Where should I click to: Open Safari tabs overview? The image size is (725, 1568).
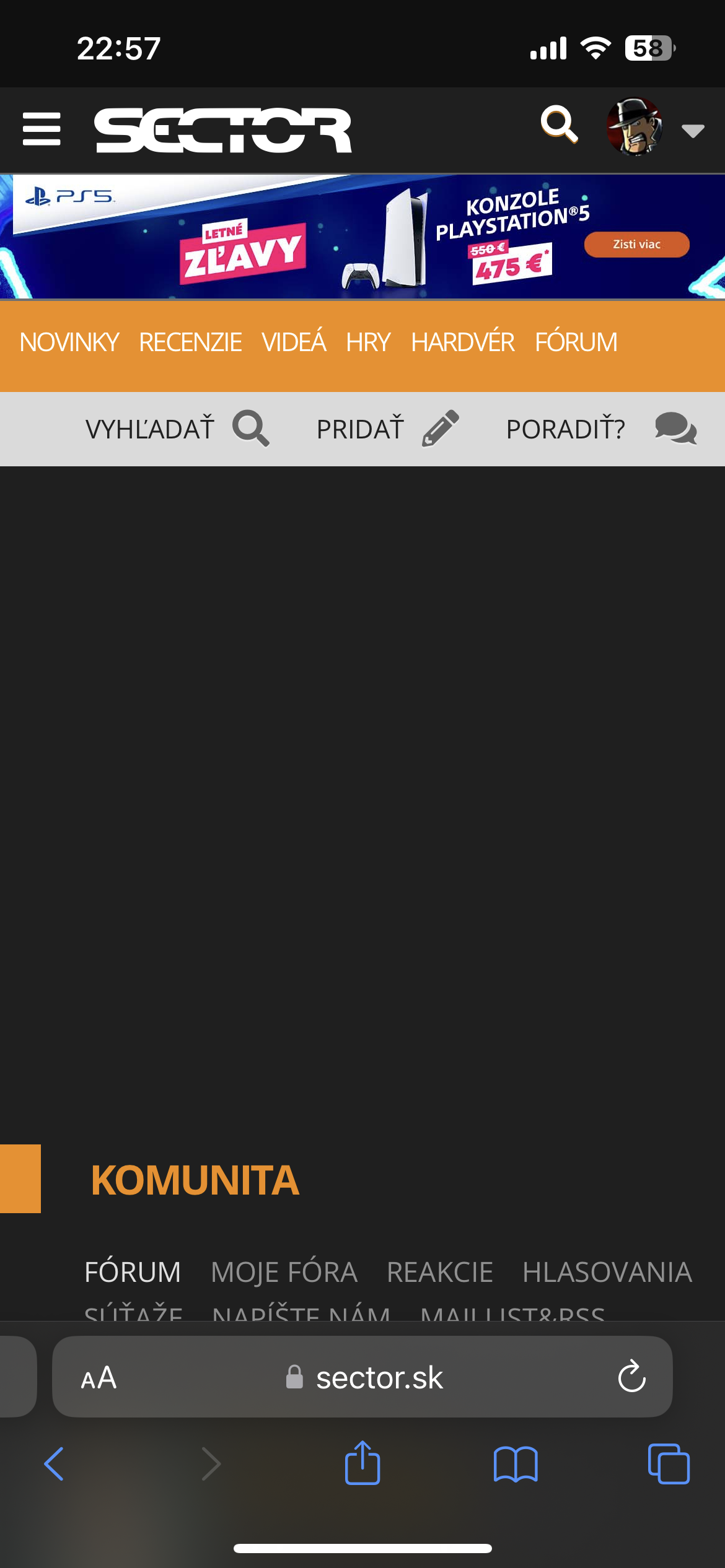point(668,1463)
